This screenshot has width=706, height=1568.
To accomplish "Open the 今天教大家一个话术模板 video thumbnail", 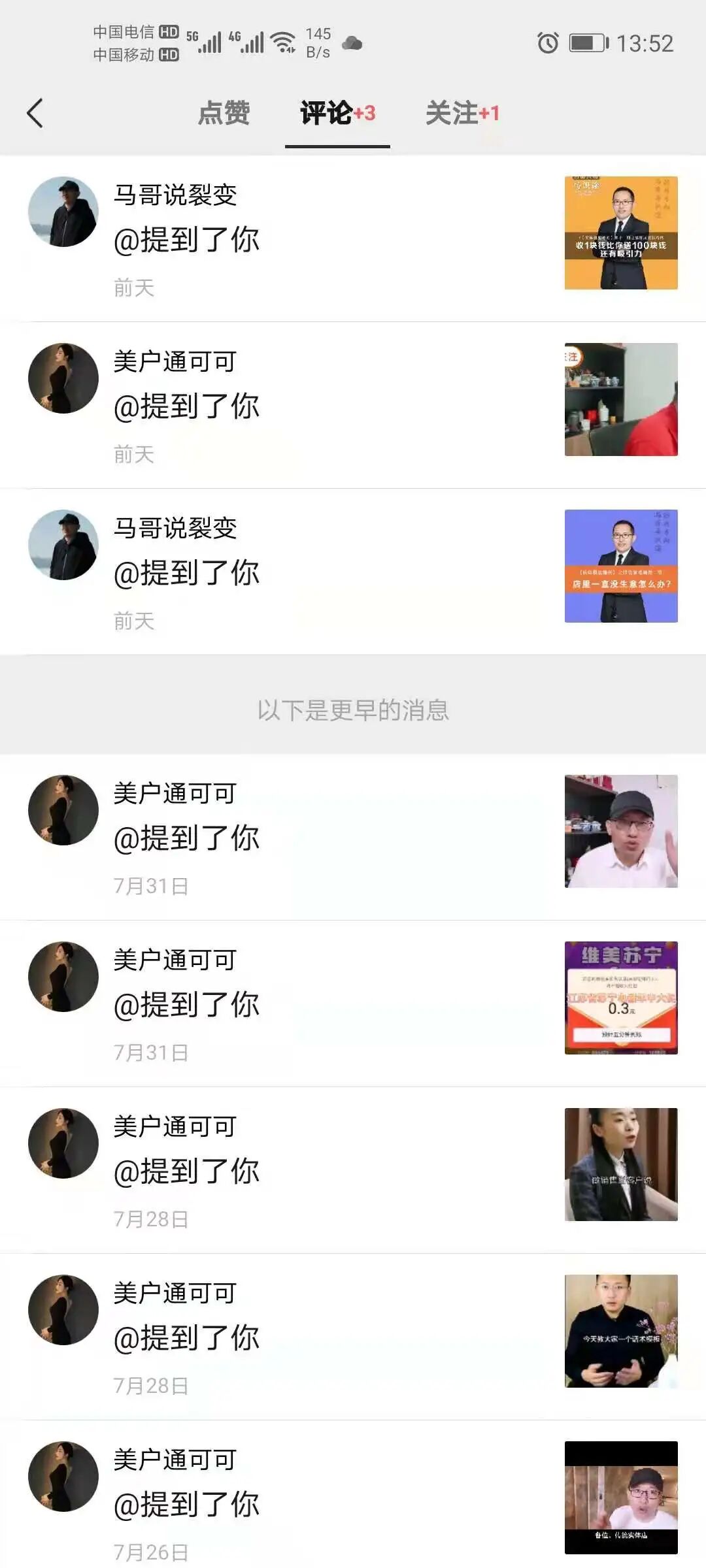I will (x=620, y=1331).
